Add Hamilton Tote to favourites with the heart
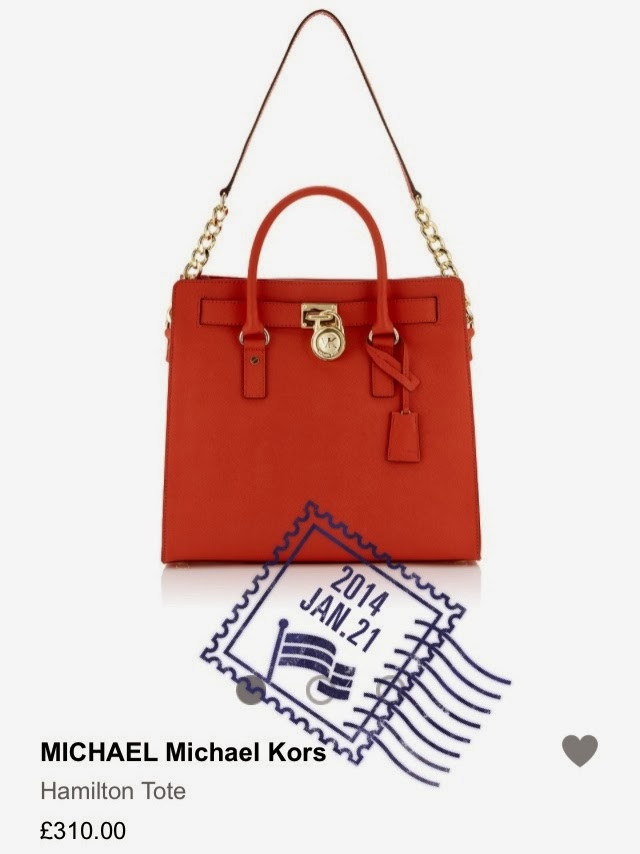640x854 pixels. click(x=579, y=750)
